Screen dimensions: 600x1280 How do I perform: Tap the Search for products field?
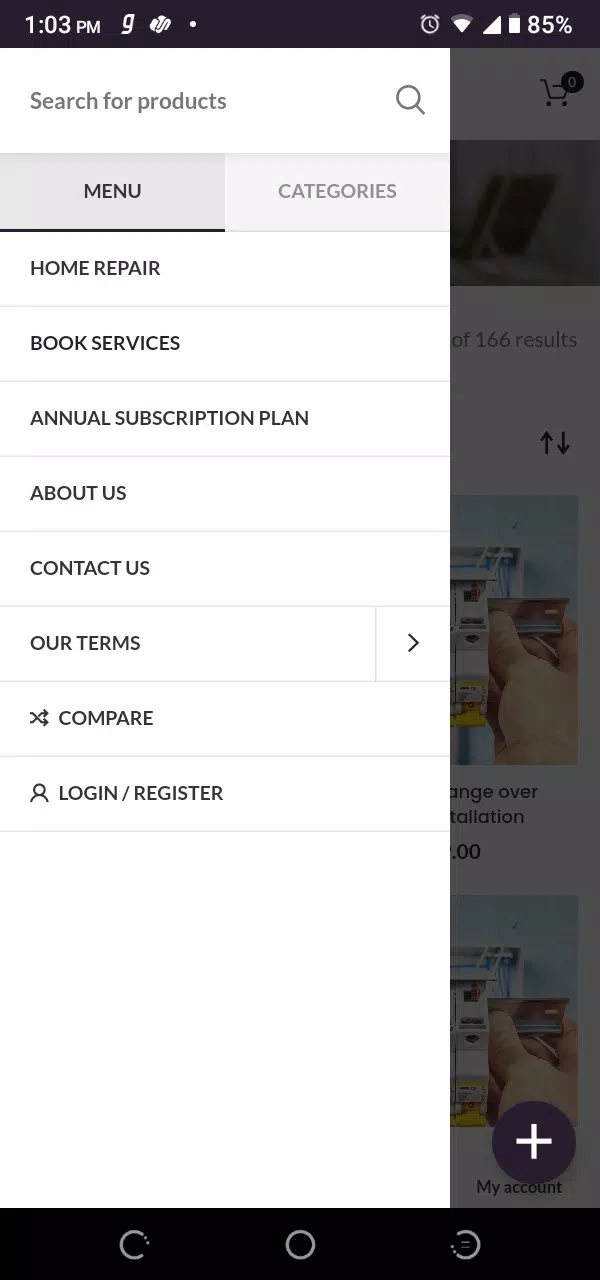click(x=200, y=101)
